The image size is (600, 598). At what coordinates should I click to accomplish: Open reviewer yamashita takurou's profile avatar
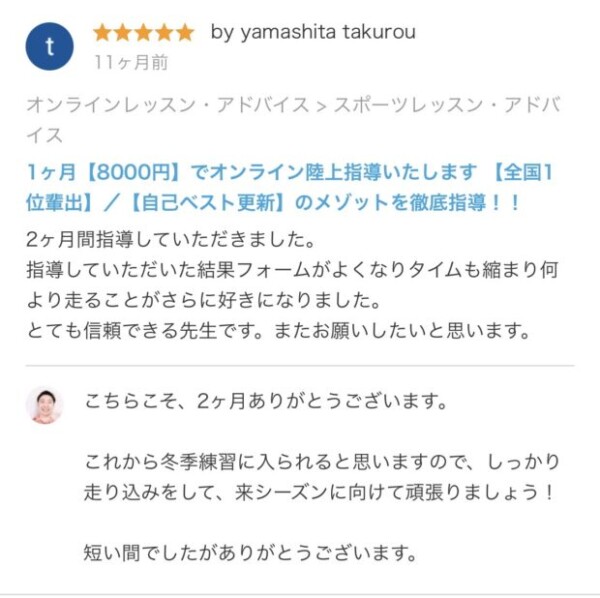[49, 46]
